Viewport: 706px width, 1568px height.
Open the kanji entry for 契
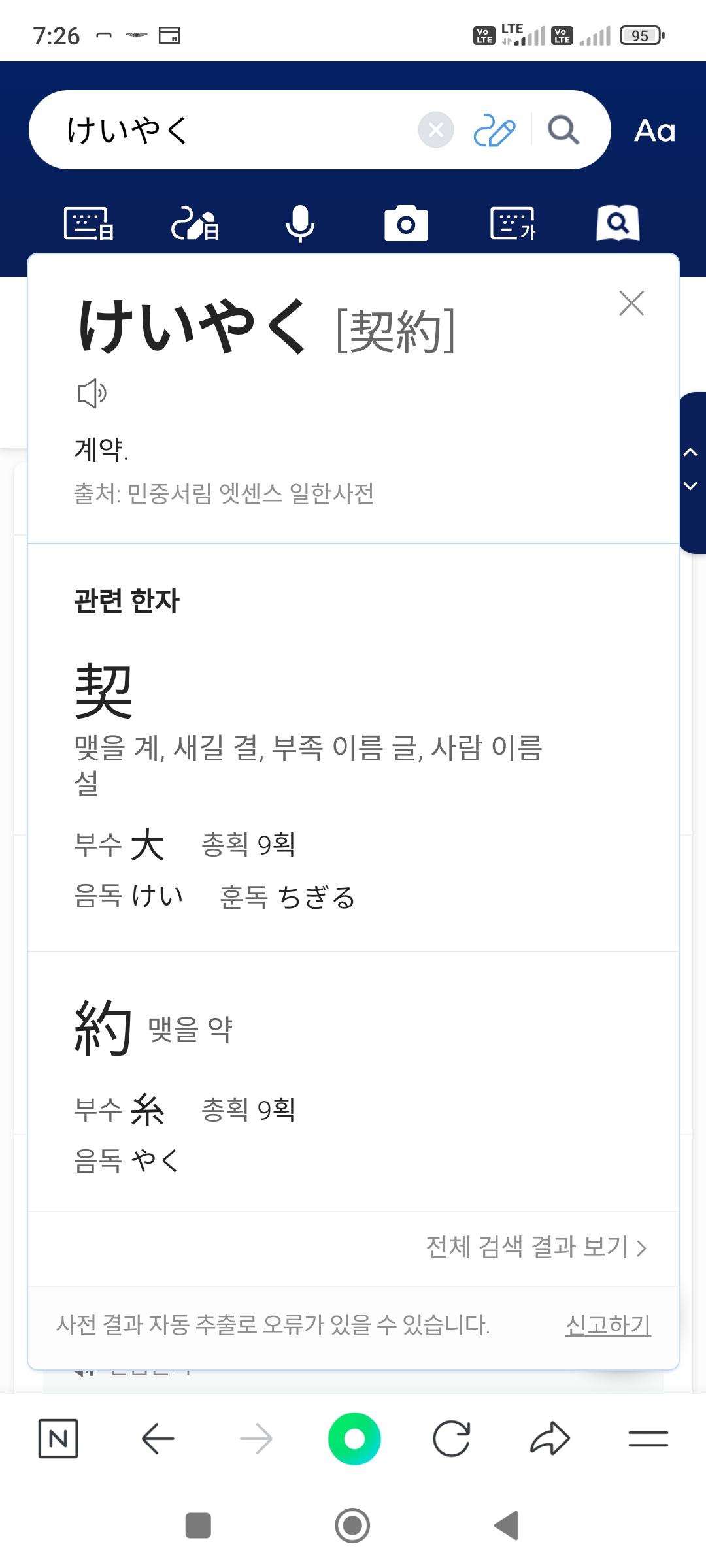pyautogui.click(x=104, y=691)
